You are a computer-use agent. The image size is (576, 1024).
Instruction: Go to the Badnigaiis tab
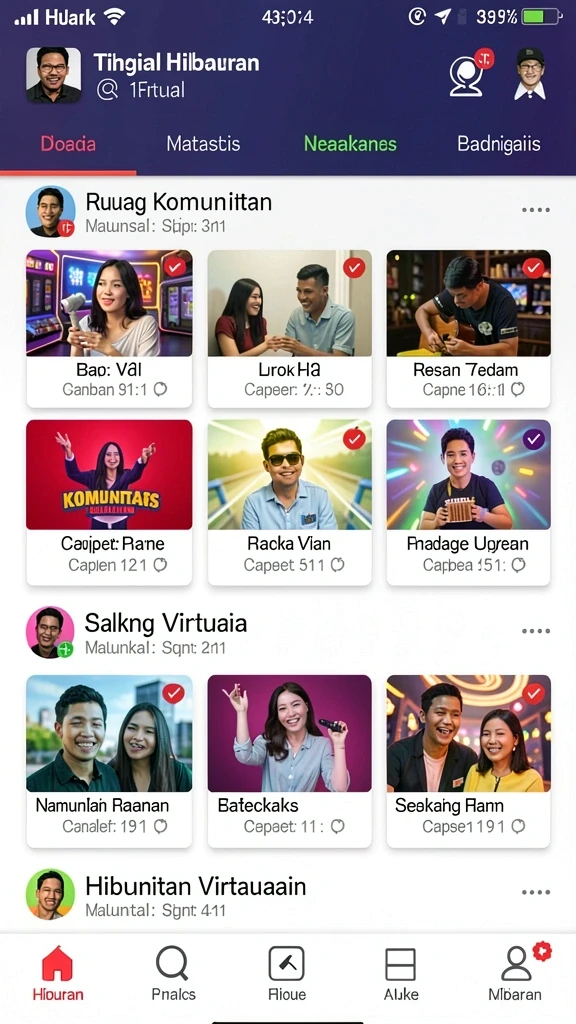499,144
